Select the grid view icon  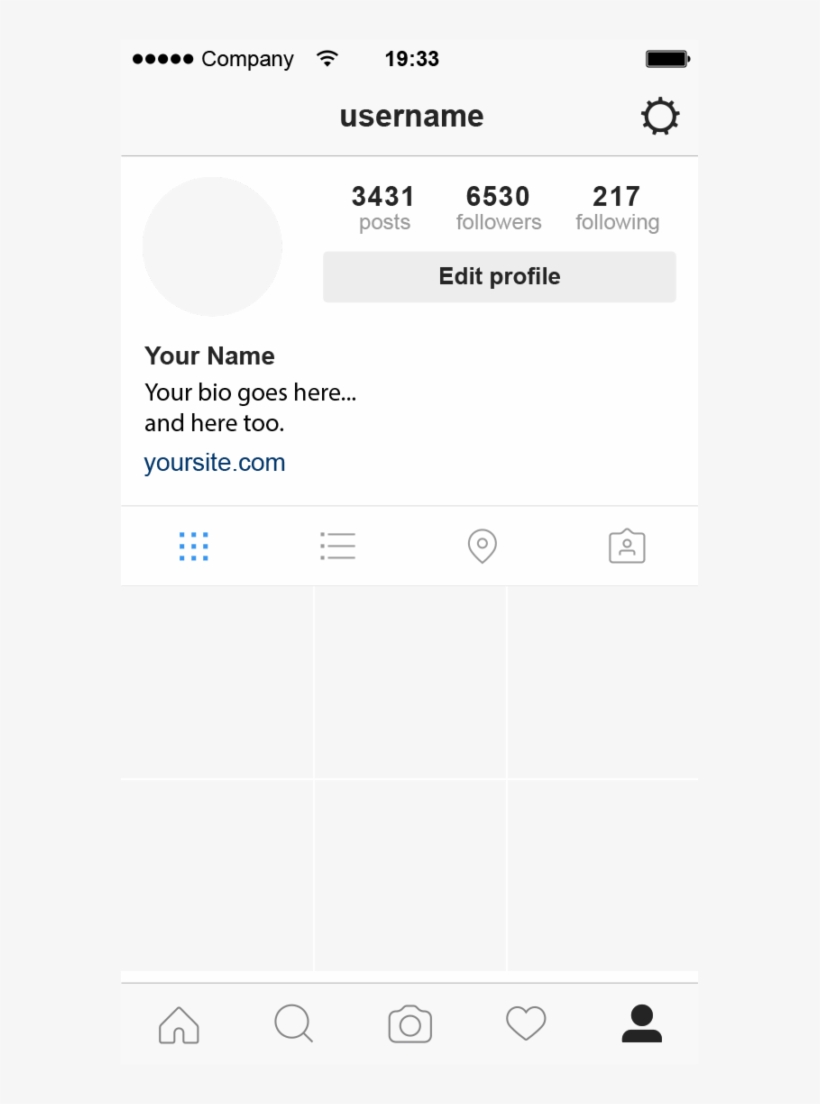coord(193,546)
